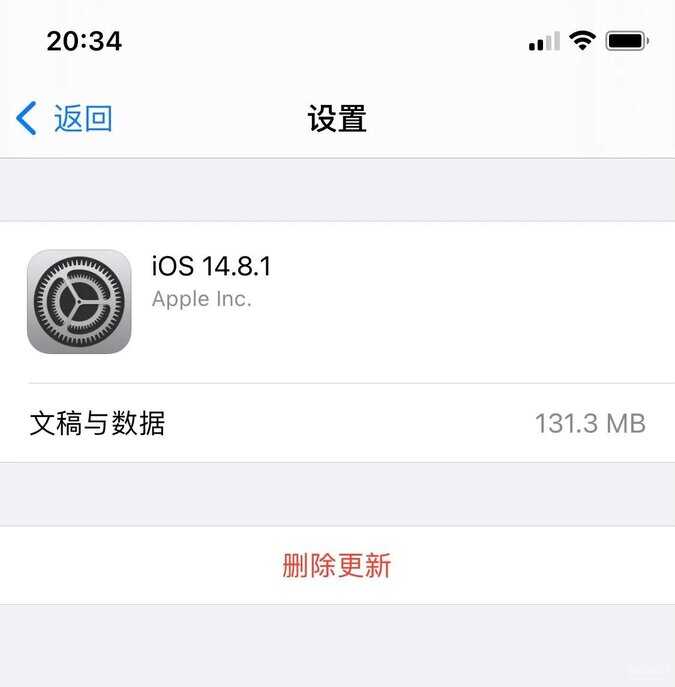Tap 删除更新 to delete the update
This screenshot has width=675, height=687.
tap(337, 566)
